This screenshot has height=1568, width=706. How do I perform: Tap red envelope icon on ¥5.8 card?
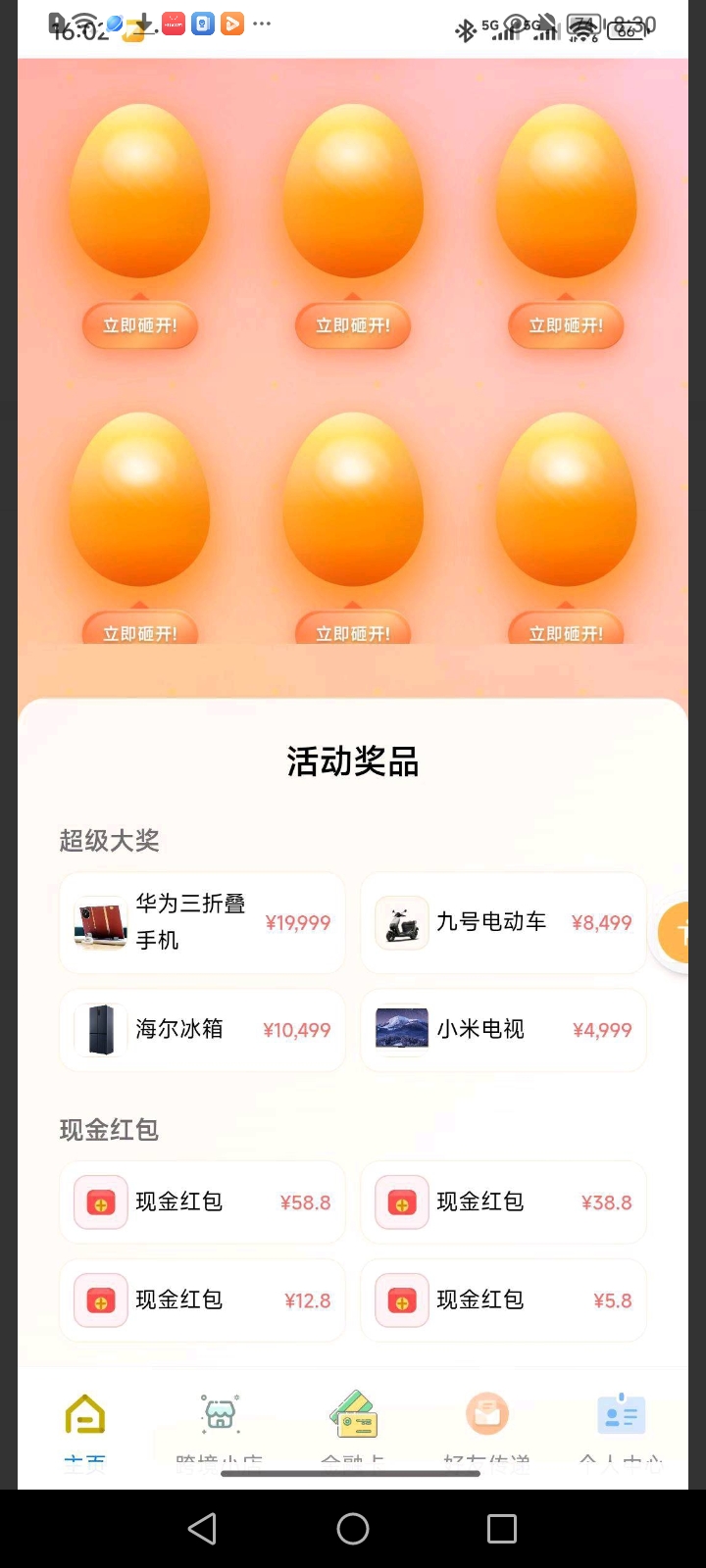tap(400, 1300)
